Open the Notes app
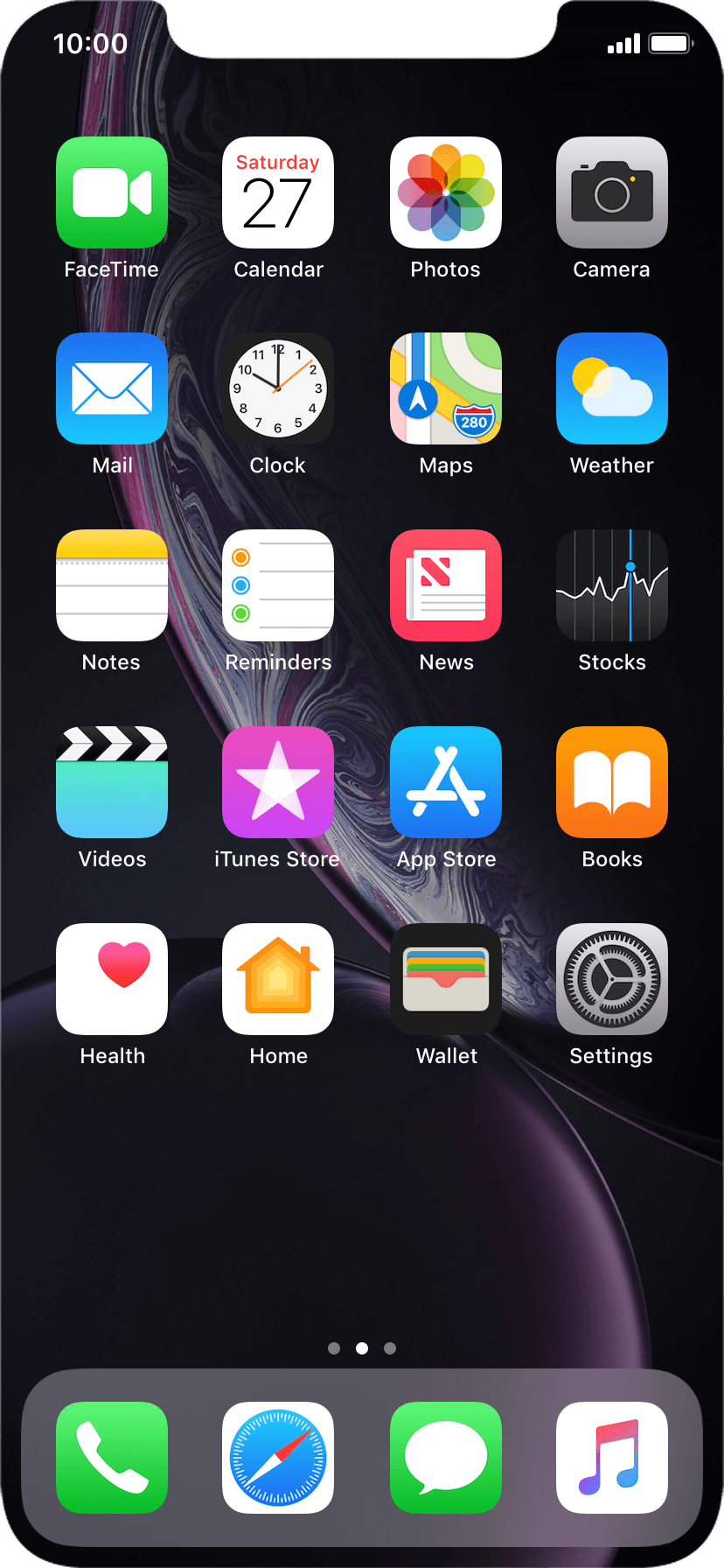The image size is (724, 1568). coord(111,585)
